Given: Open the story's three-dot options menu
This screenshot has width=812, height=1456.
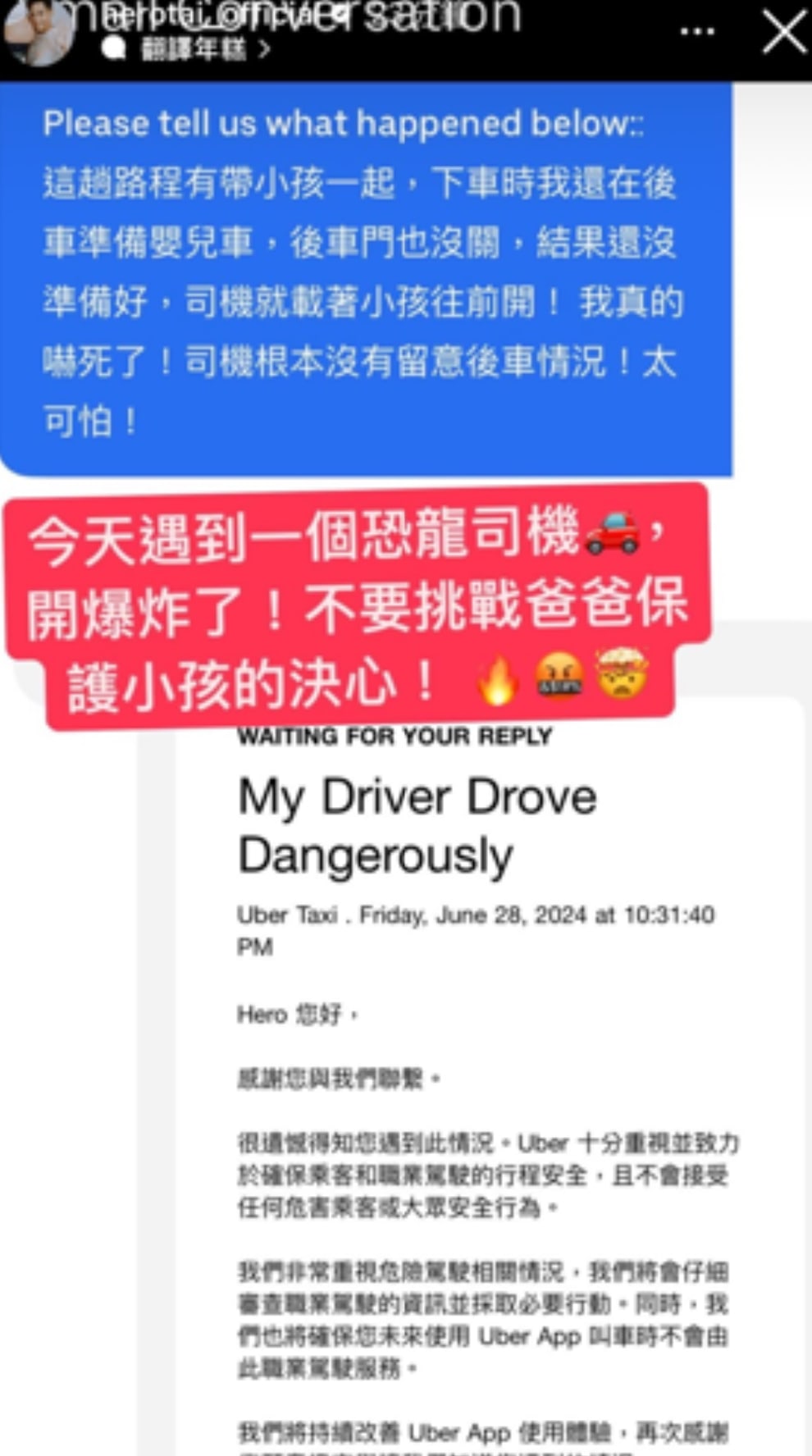Looking at the screenshot, I should (x=696, y=33).
